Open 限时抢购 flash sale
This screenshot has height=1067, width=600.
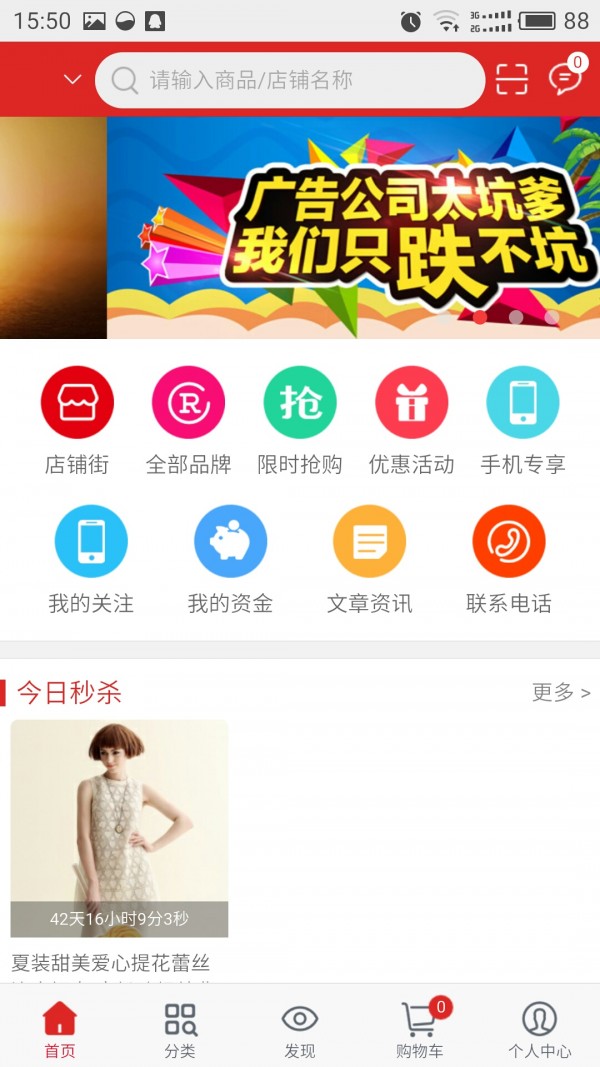click(x=300, y=421)
